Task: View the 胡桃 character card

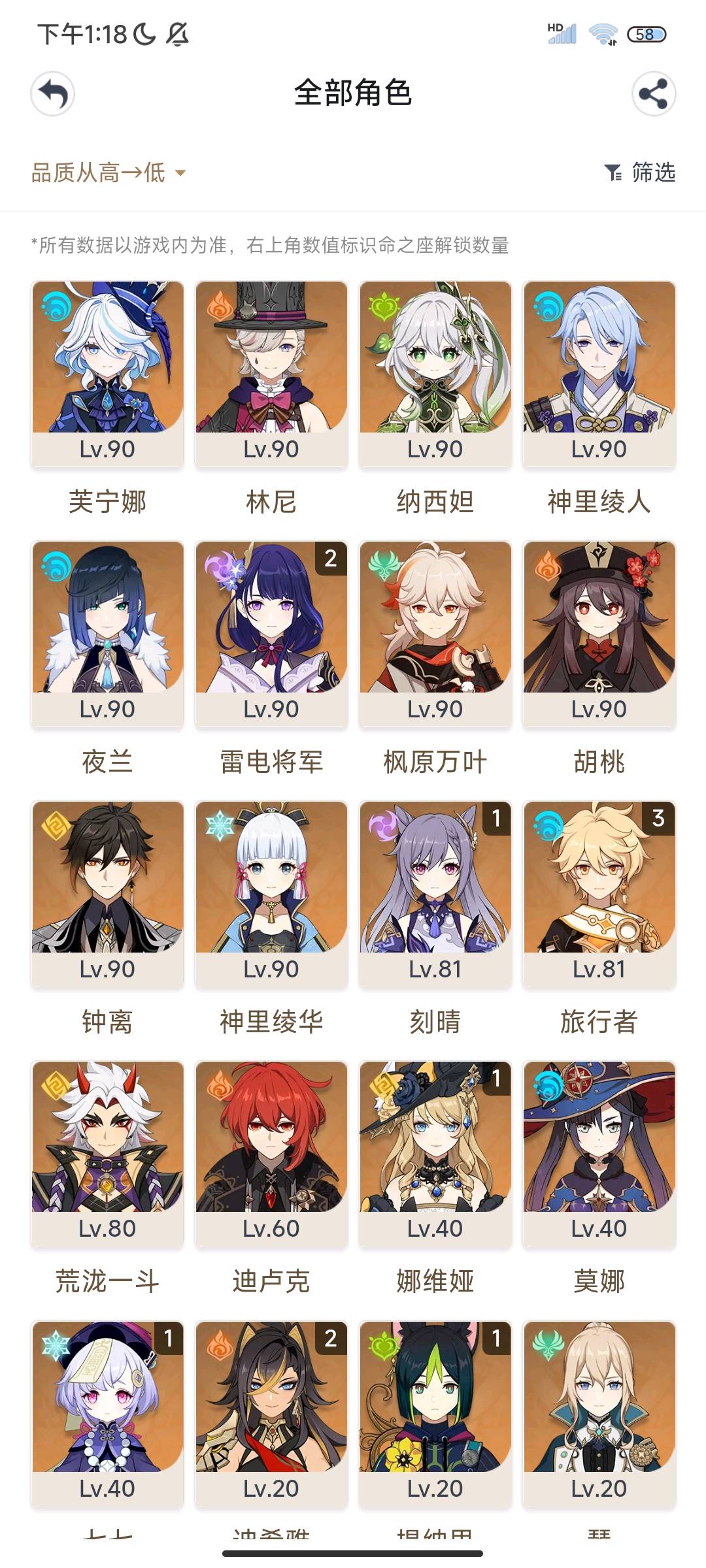Action: [599, 633]
